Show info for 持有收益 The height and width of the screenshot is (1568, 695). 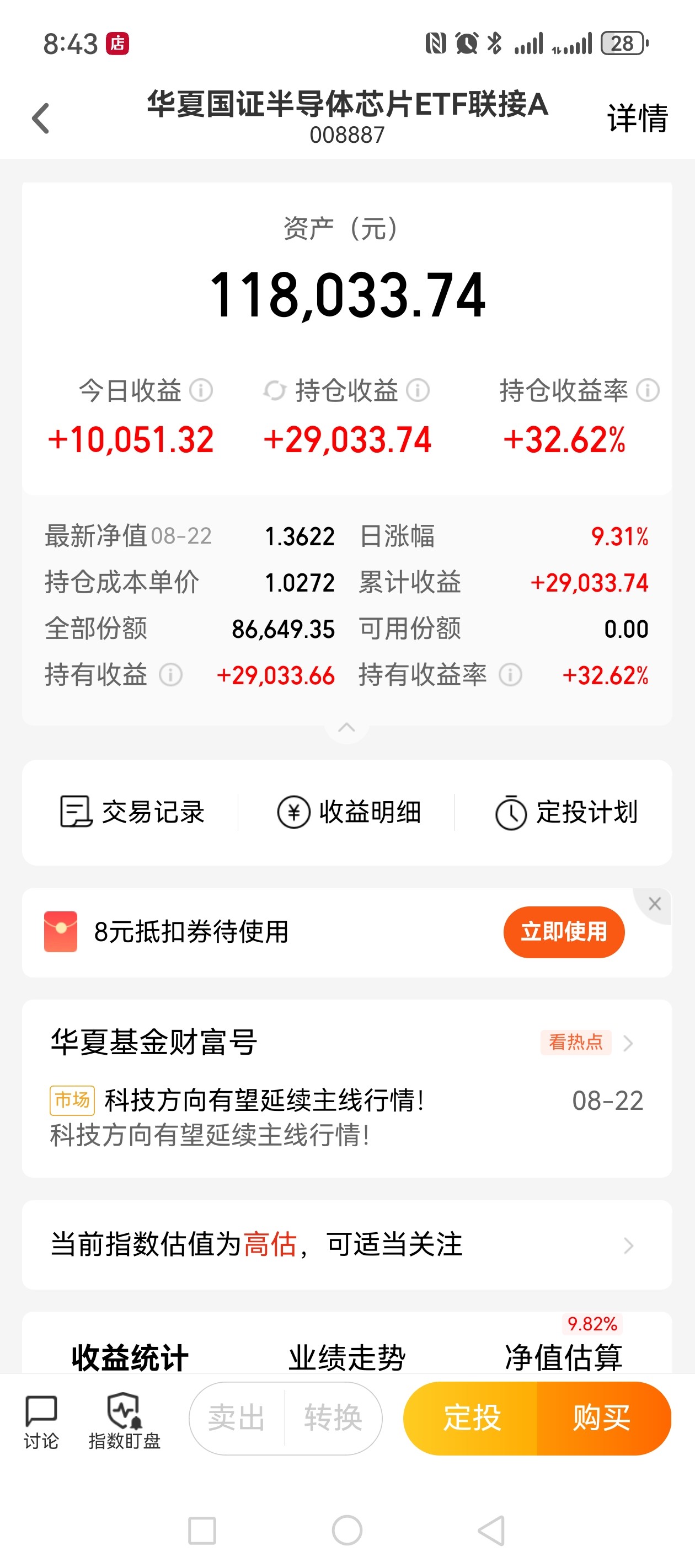tap(170, 674)
